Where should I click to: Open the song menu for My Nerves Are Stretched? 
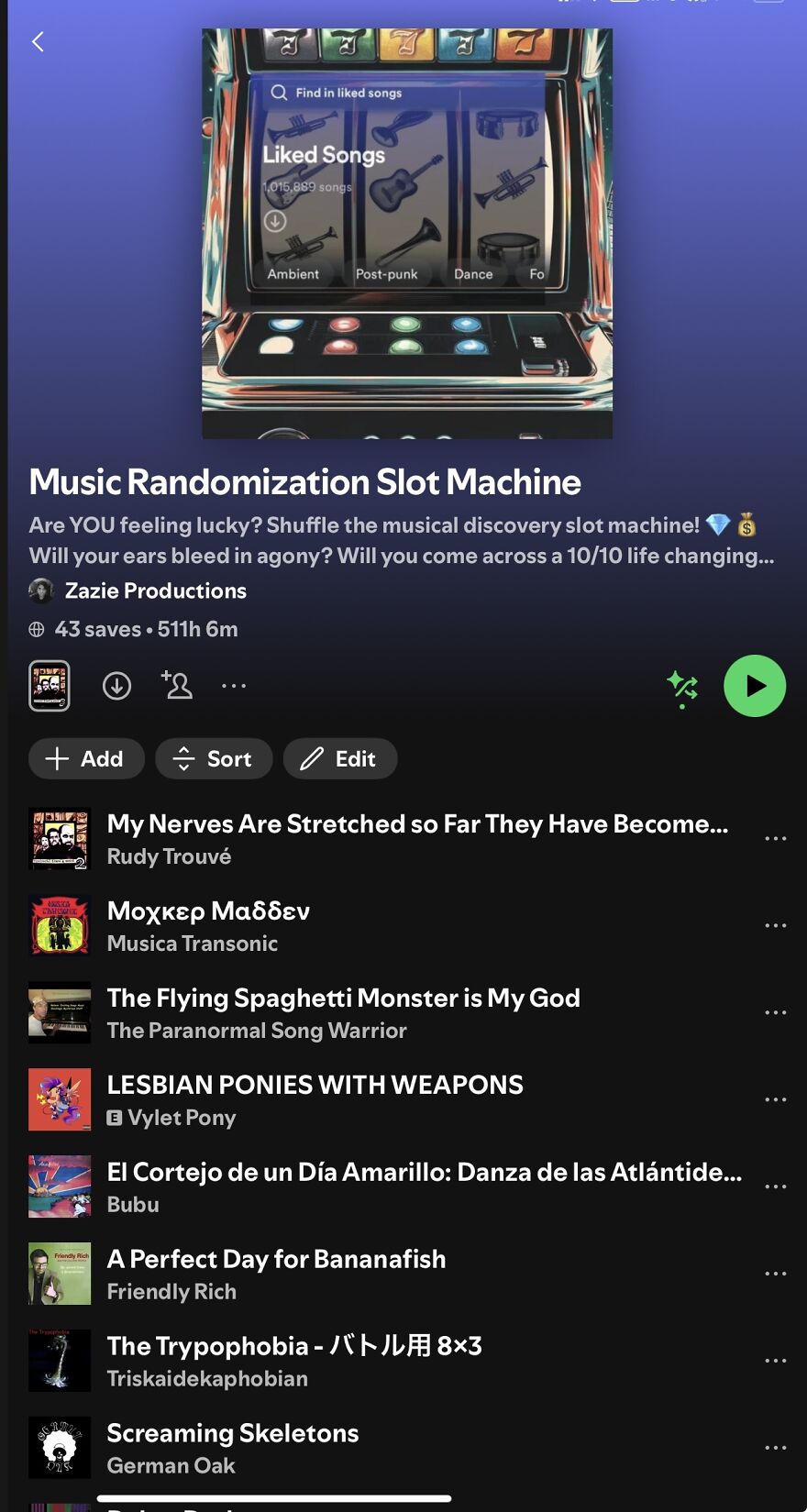click(775, 837)
